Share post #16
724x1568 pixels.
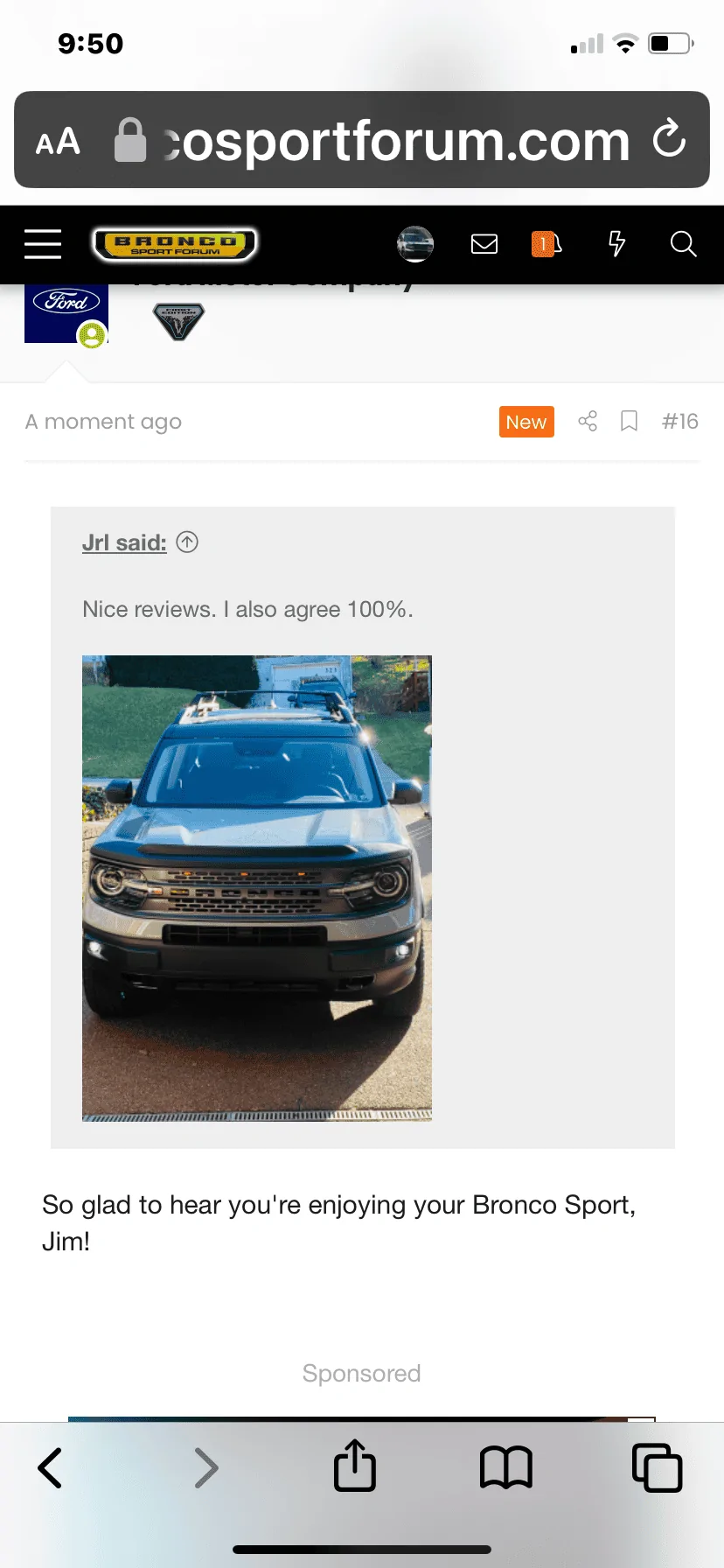(588, 422)
